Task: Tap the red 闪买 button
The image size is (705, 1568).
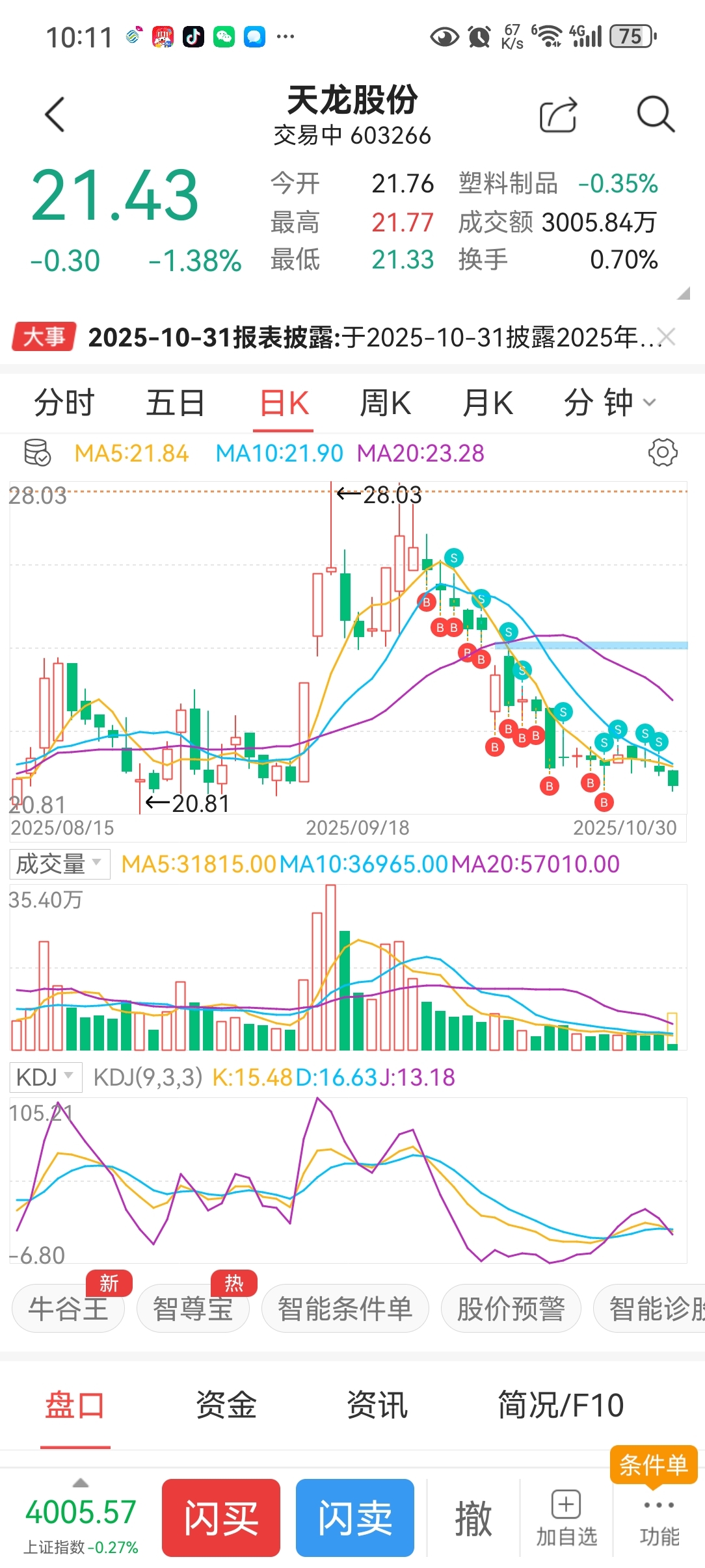Action: click(221, 1517)
